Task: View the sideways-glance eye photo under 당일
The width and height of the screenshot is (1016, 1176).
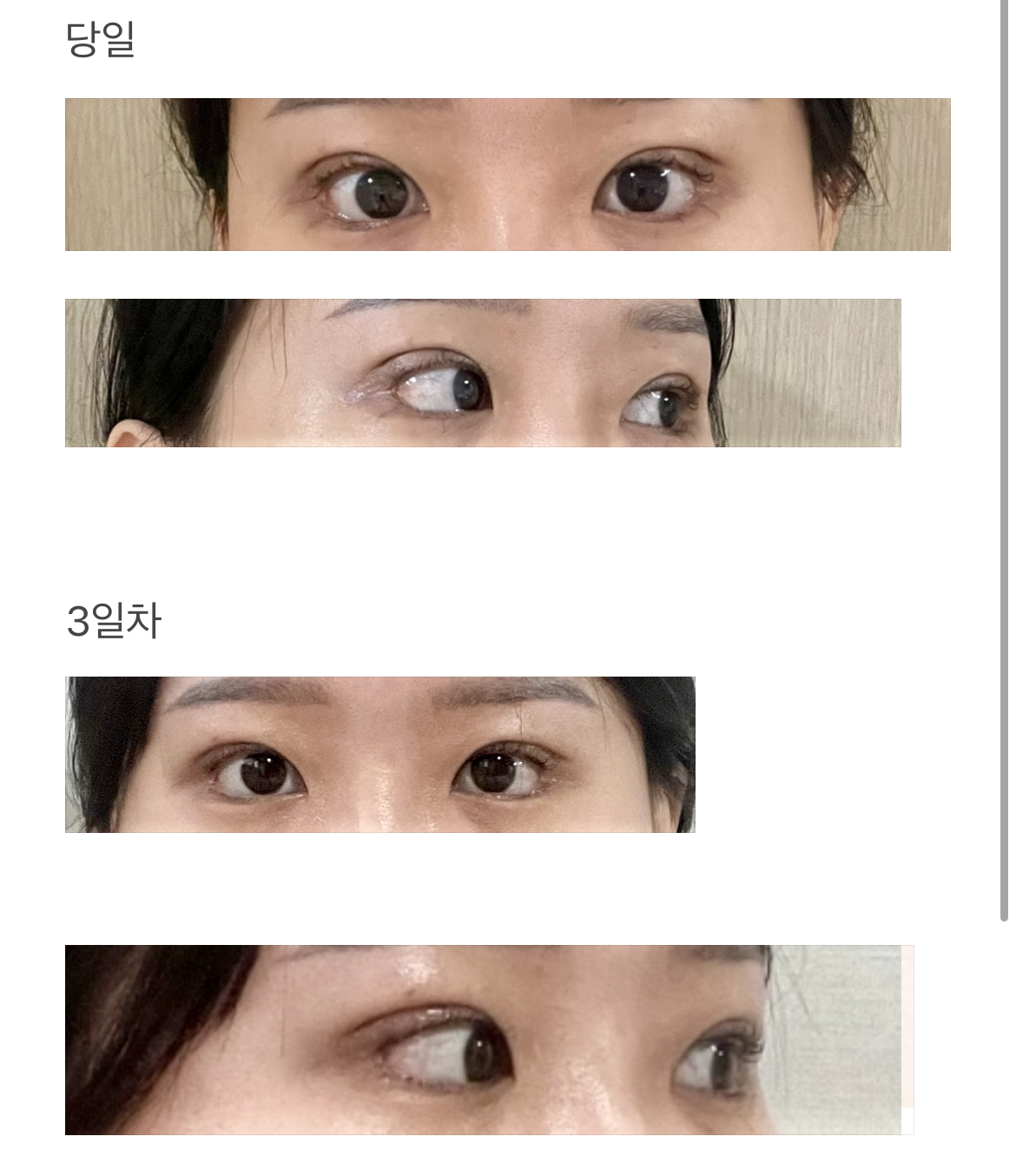Action: (483, 373)
